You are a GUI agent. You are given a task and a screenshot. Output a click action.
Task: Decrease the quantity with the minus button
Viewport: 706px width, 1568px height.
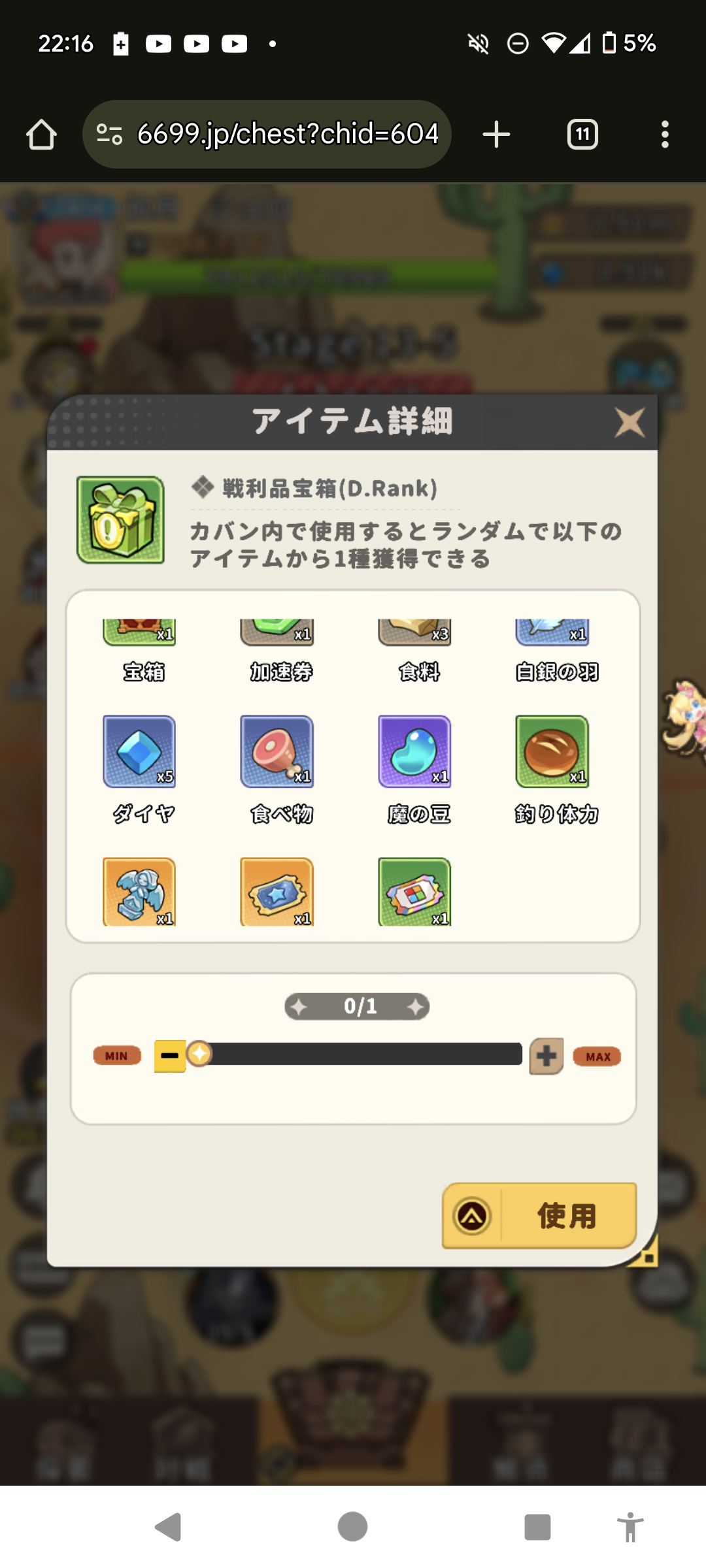click(169, 1056)
